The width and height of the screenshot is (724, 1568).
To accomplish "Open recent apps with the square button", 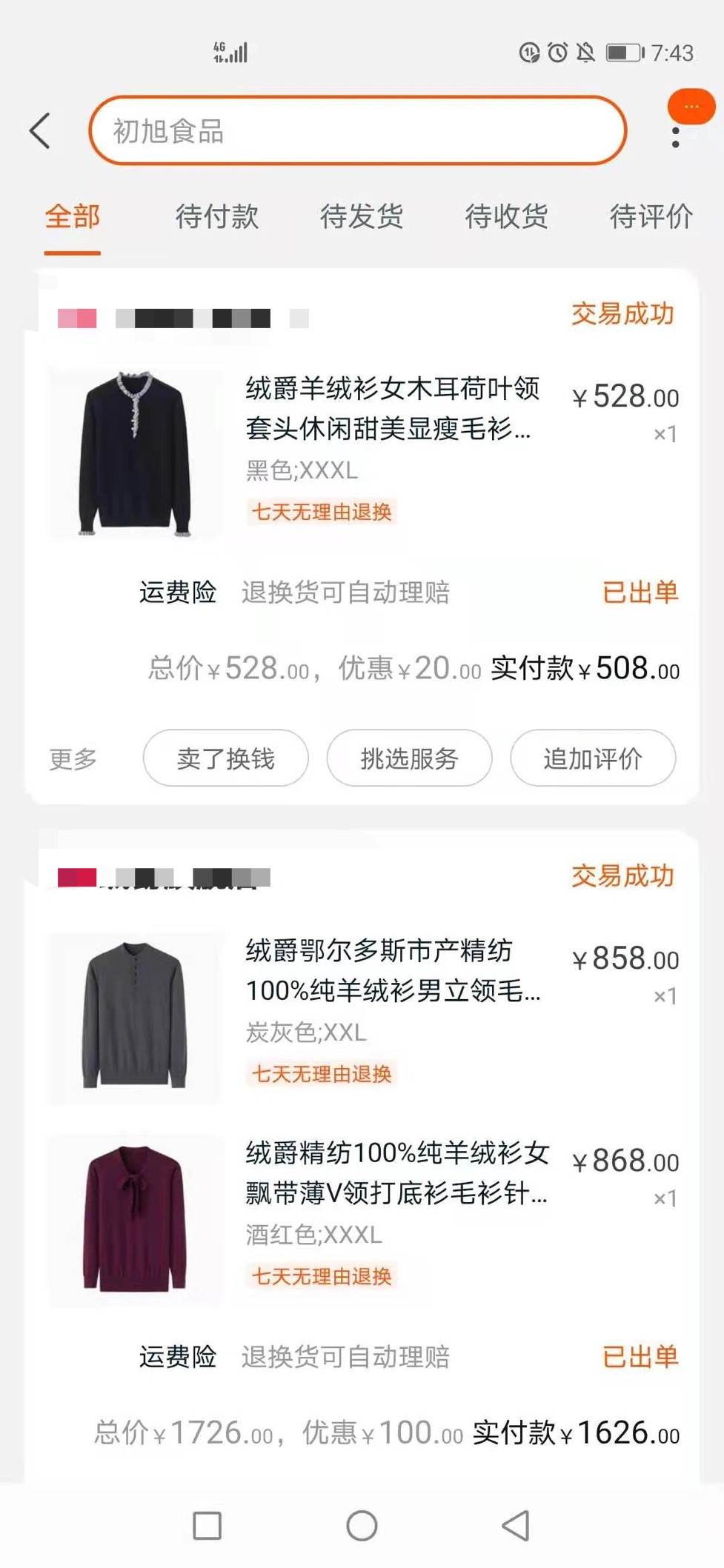I will coord(207,1526).
